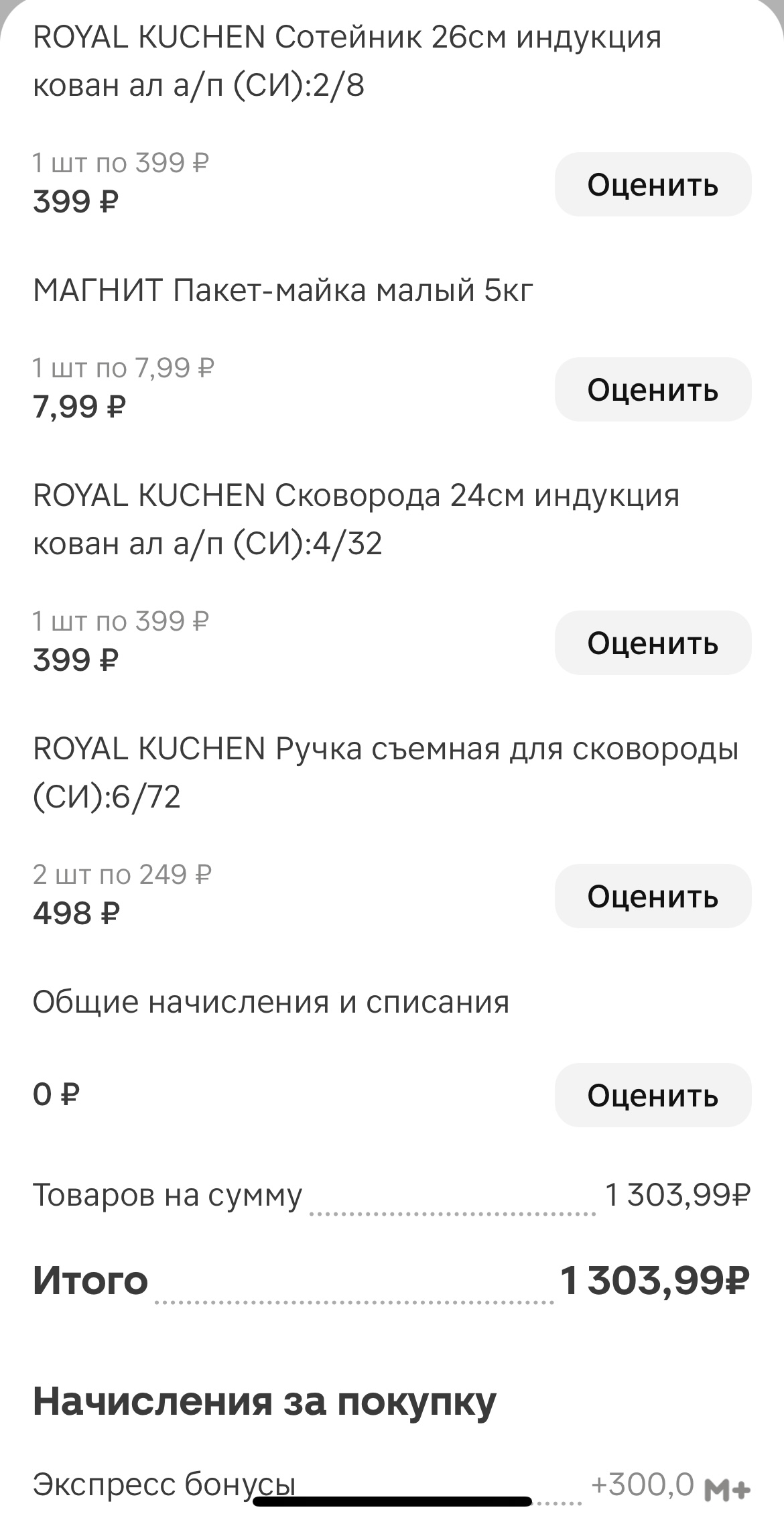The height and width of the screenshot is (1522, 784).
Task: Rate the ROYAL KUCHEN Сковорода 24см
Action: pos(653,643)
